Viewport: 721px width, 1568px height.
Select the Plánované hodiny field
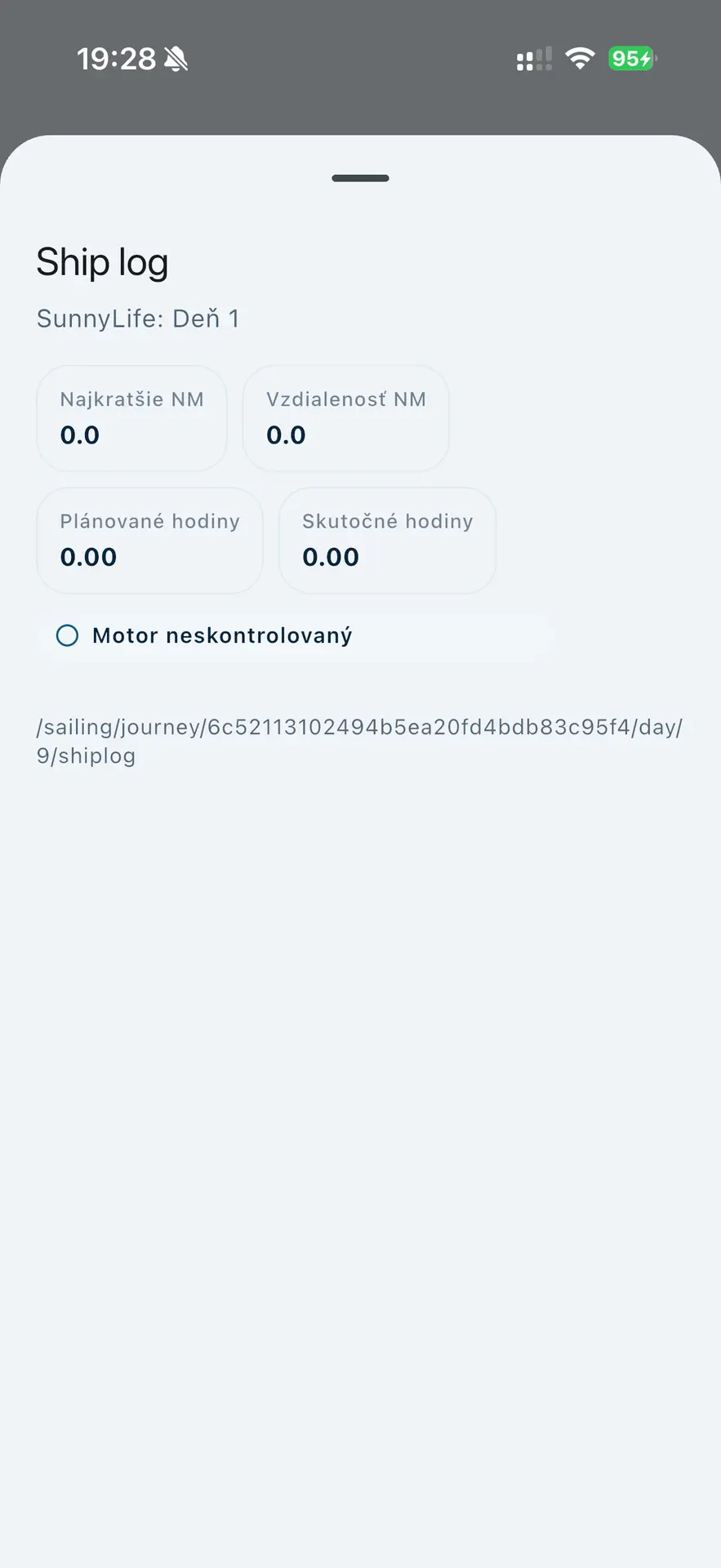(x=149, y=540)
